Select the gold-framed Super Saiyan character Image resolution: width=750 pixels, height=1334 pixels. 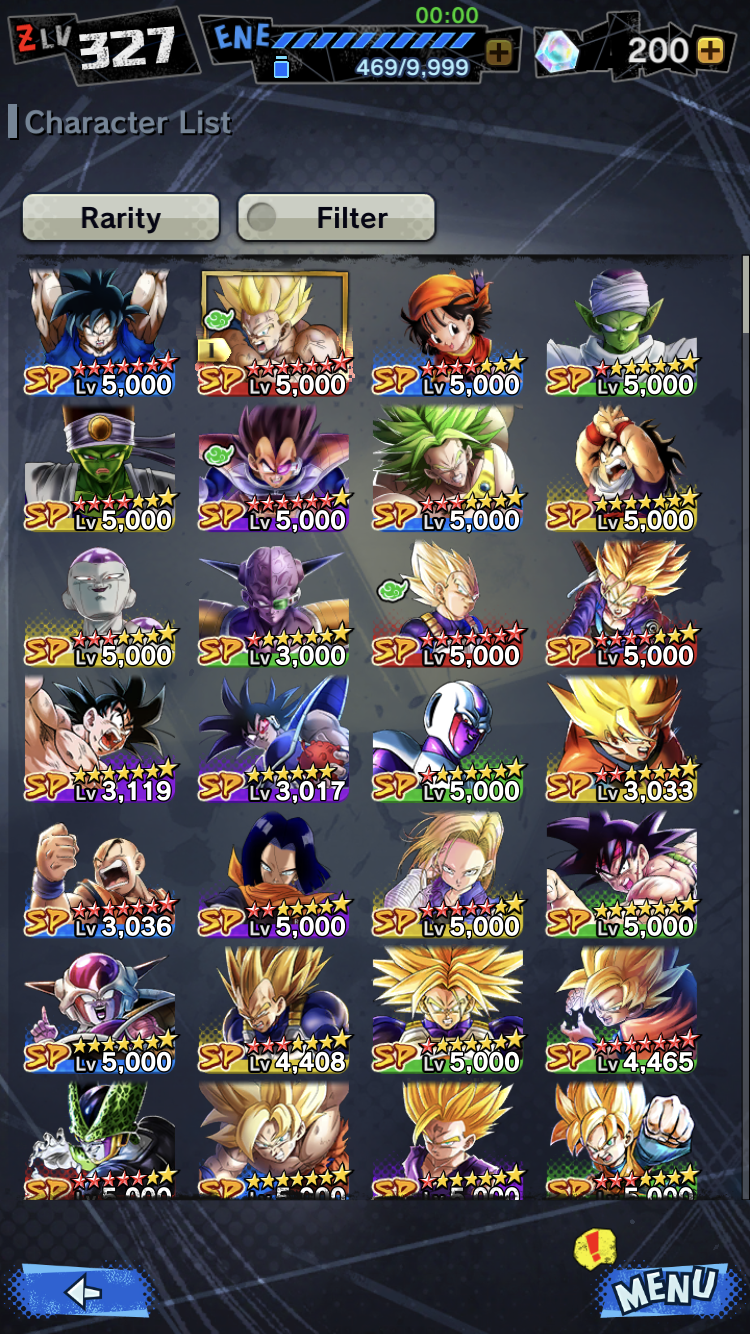pyautogui.click(x=274, y=333)
